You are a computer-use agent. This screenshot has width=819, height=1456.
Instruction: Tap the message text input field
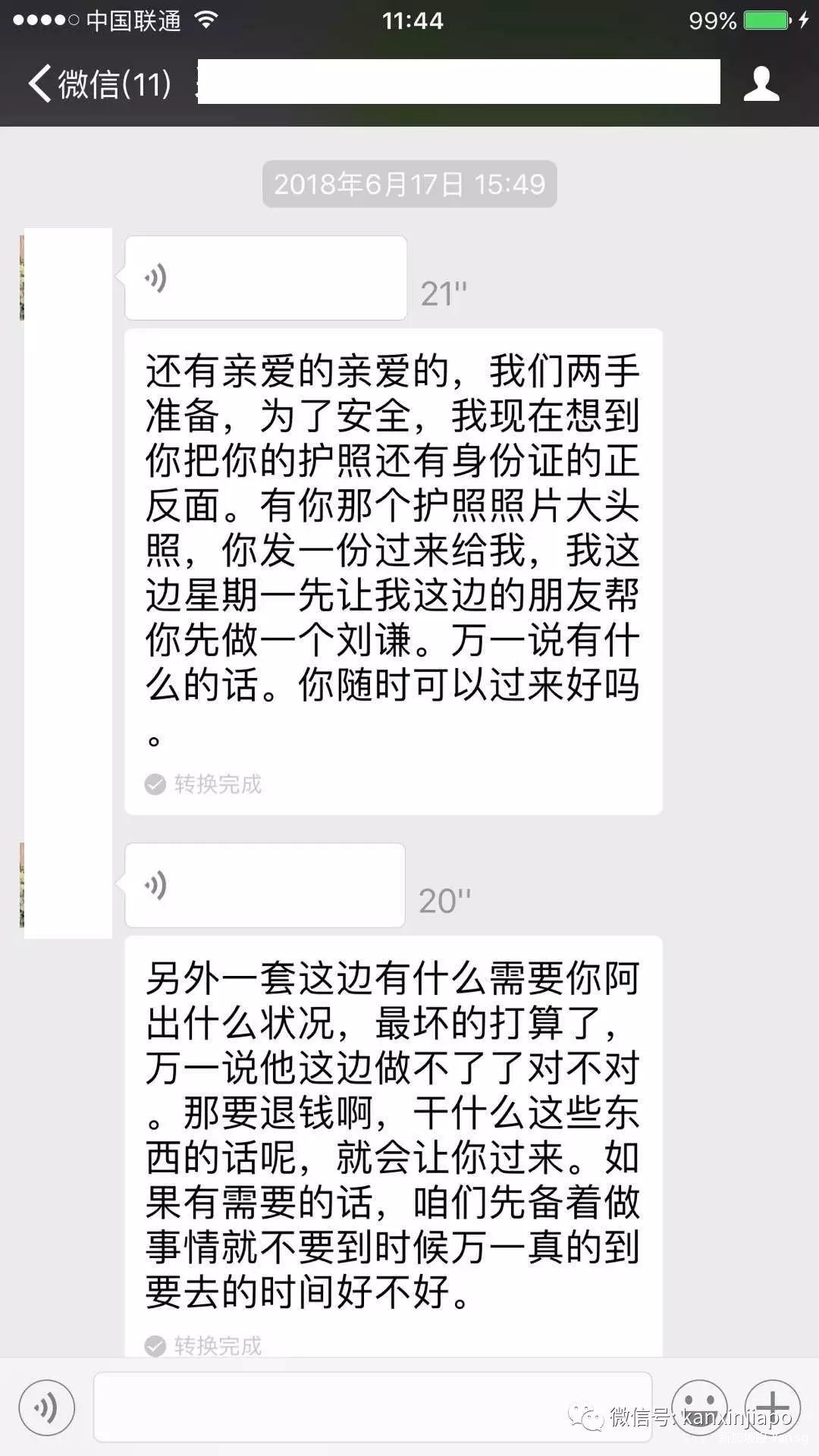(372, 1407)
